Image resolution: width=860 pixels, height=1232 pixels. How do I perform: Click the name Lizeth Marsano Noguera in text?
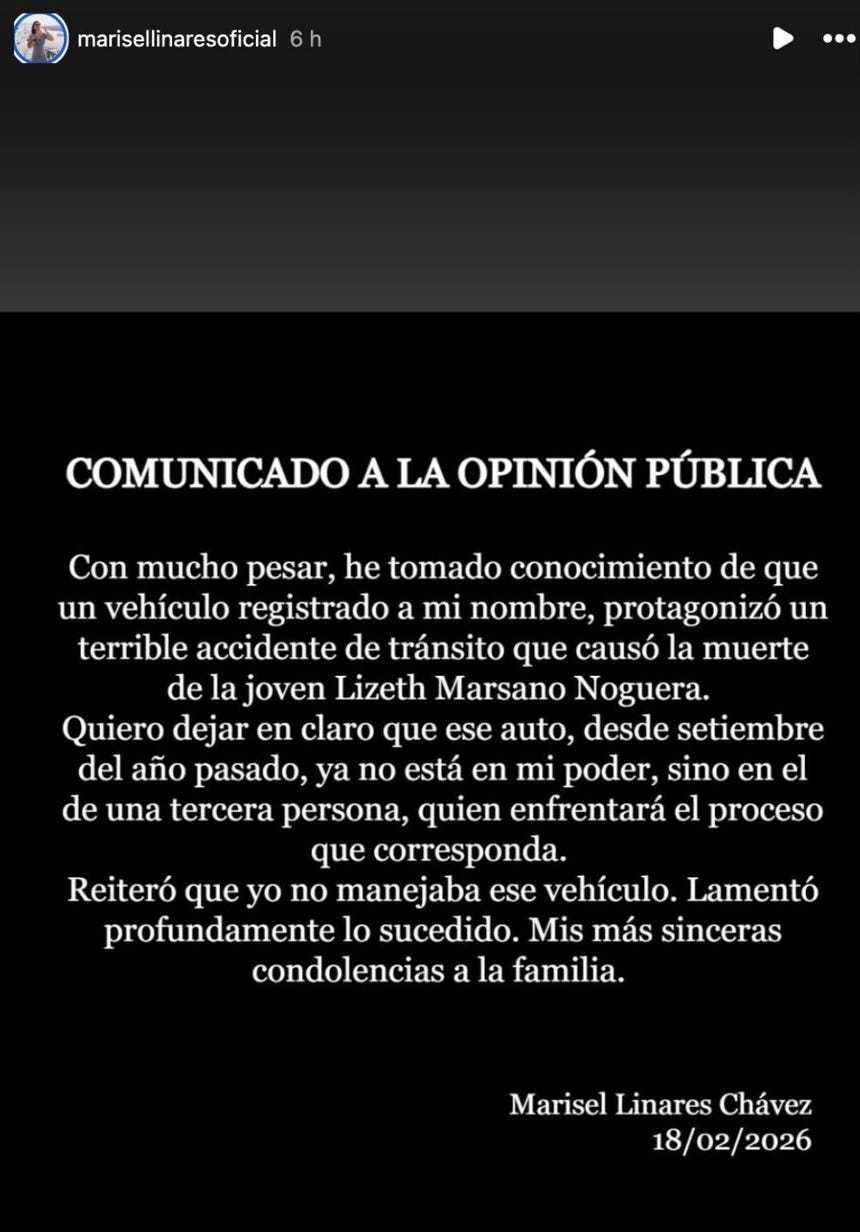point(521,686)
